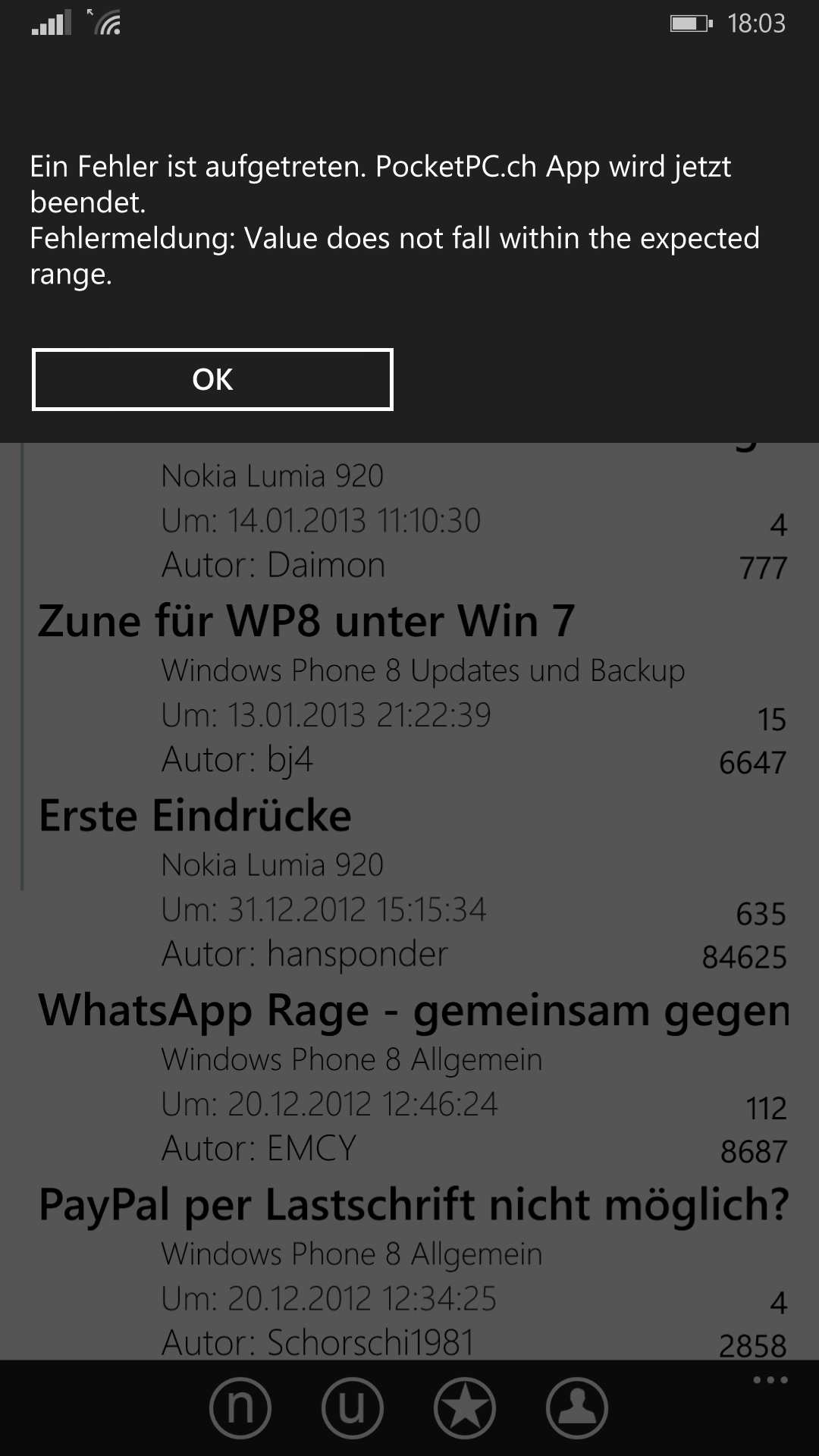Tap the 'n' app bar icon

coord(240,1407)
